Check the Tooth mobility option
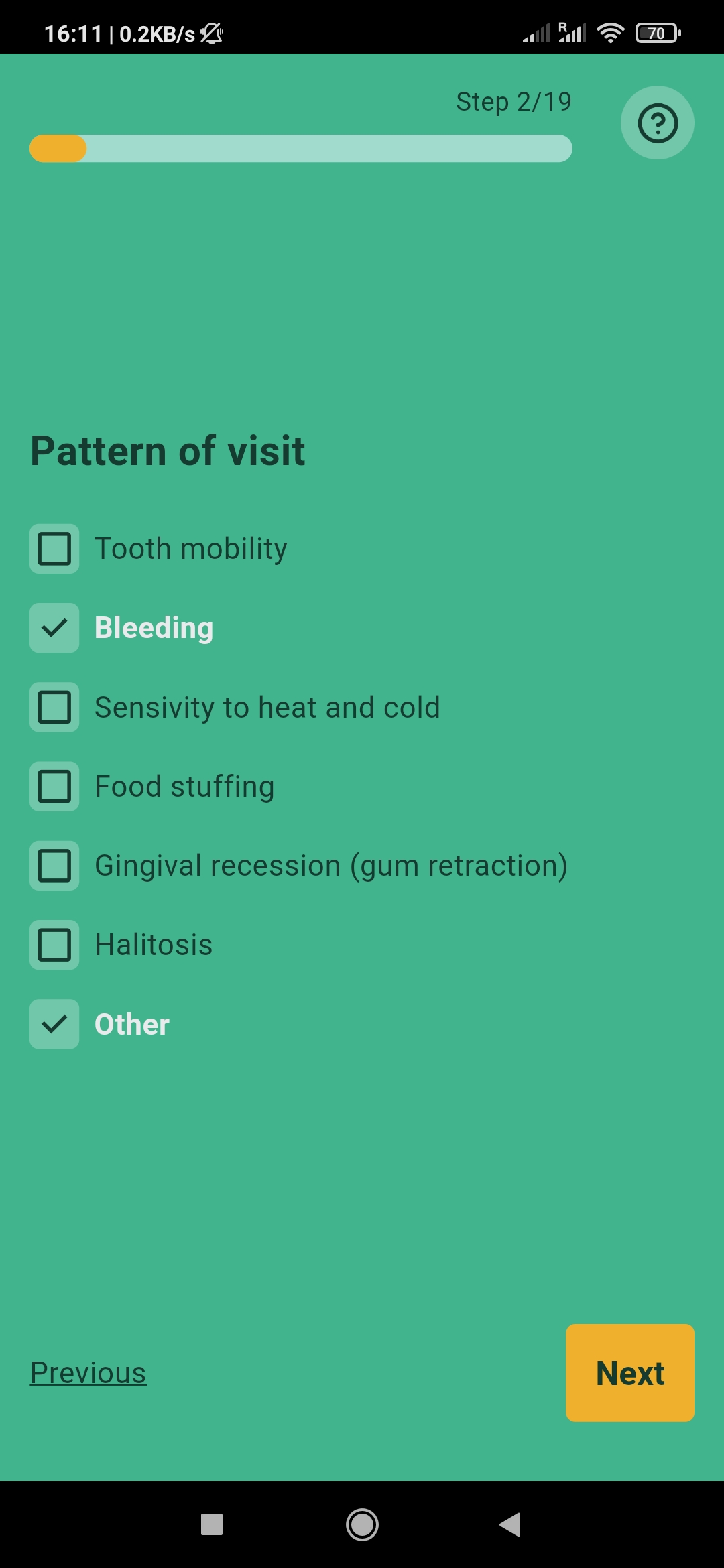This screenshot has width=724, height=1568. coord(54,549)
